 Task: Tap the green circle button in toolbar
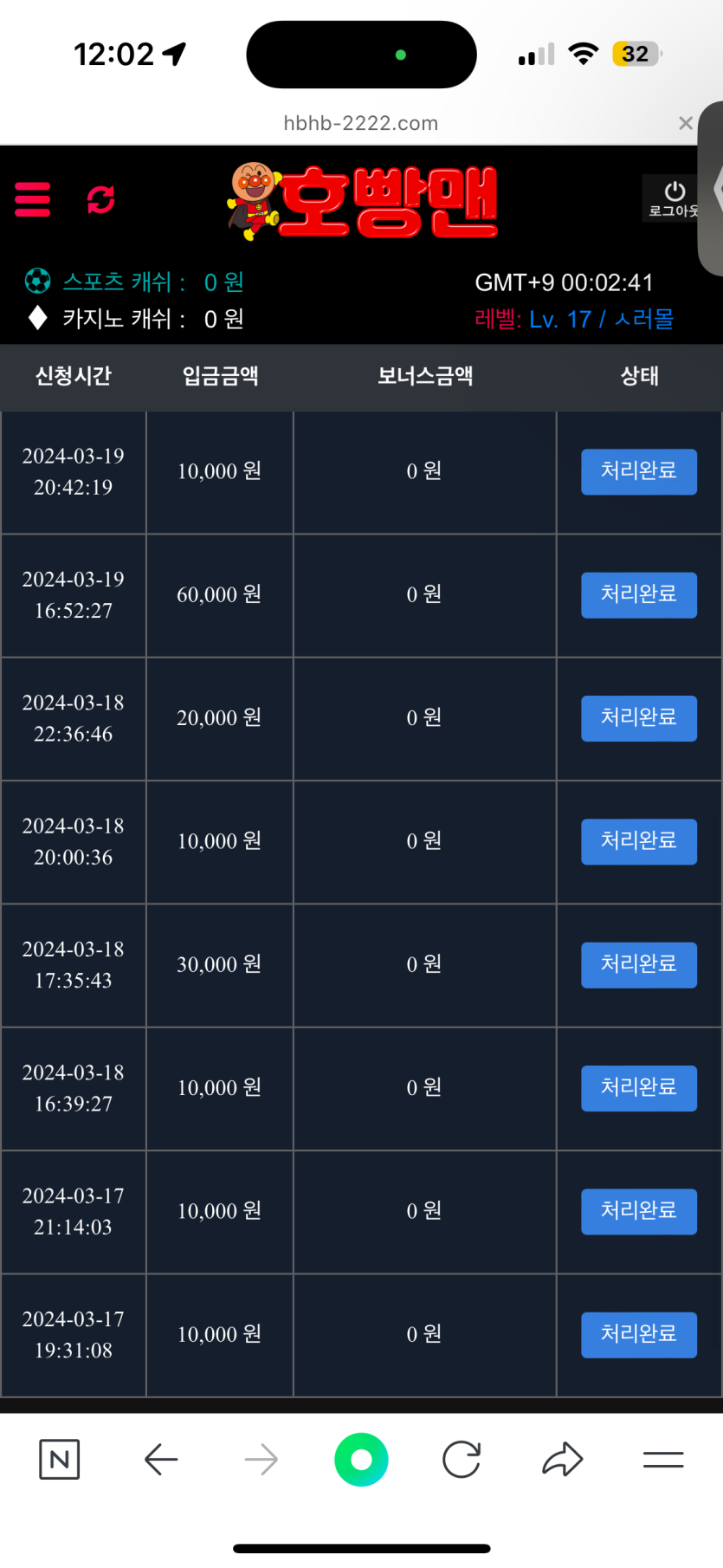(361, 1460)
